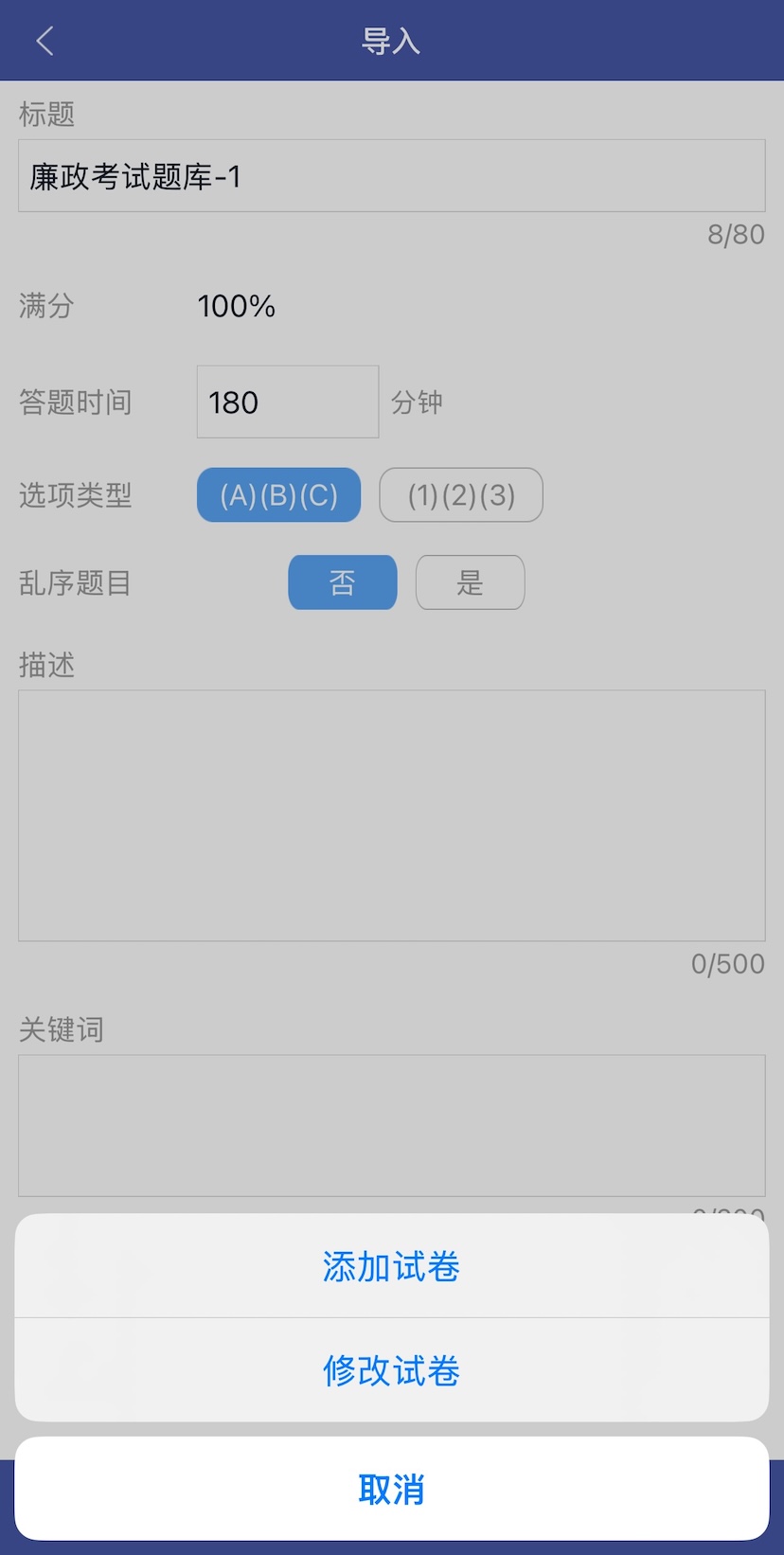Tap the 答题时间 minutes field
Screen dimensions: 784x1555
pyautogui.click(x=287, y=402)
